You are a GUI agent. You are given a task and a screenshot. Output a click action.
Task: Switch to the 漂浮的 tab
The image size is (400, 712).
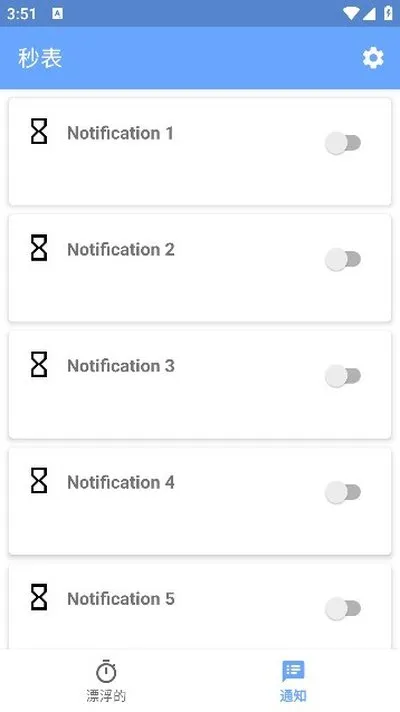pos(106,681)
